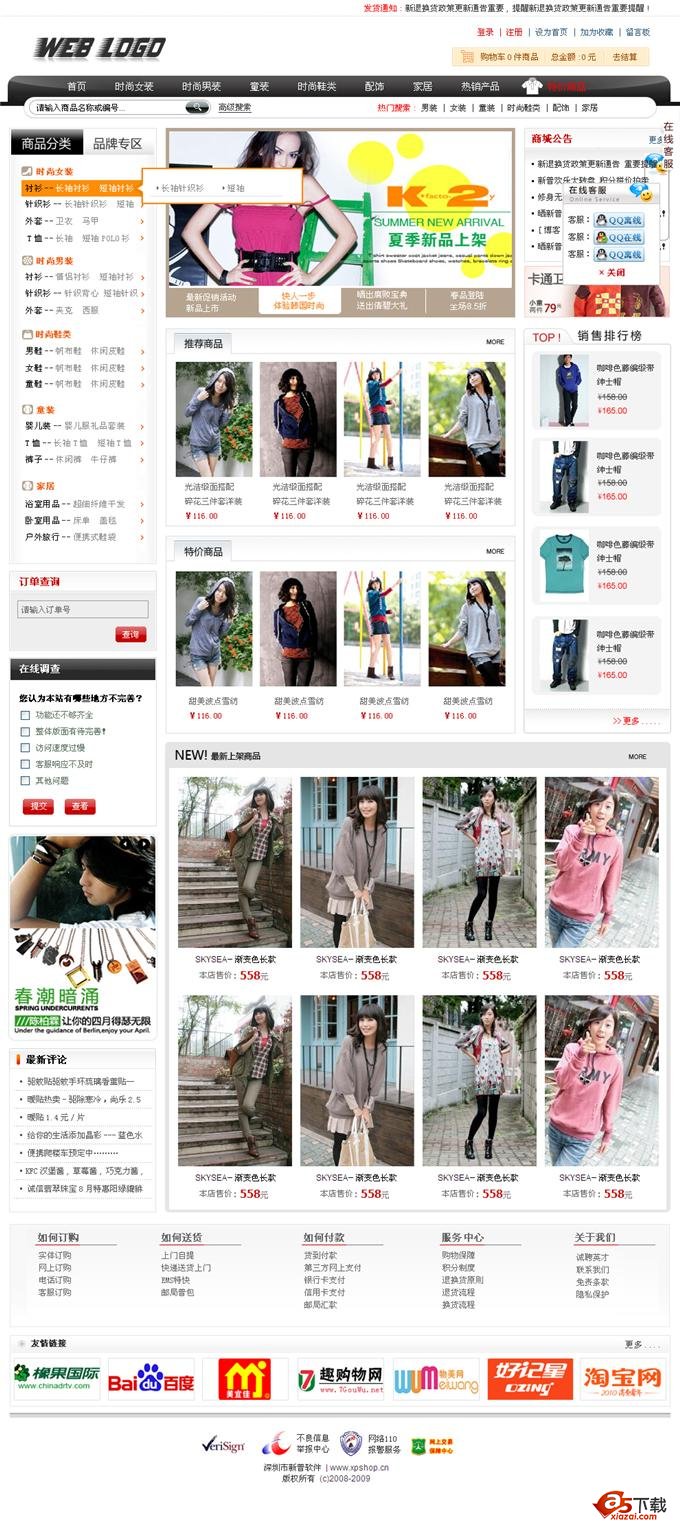Close the 在线客服 popup with 关闭
This screenshot has height=1526, width=680.
coord(612,272)
